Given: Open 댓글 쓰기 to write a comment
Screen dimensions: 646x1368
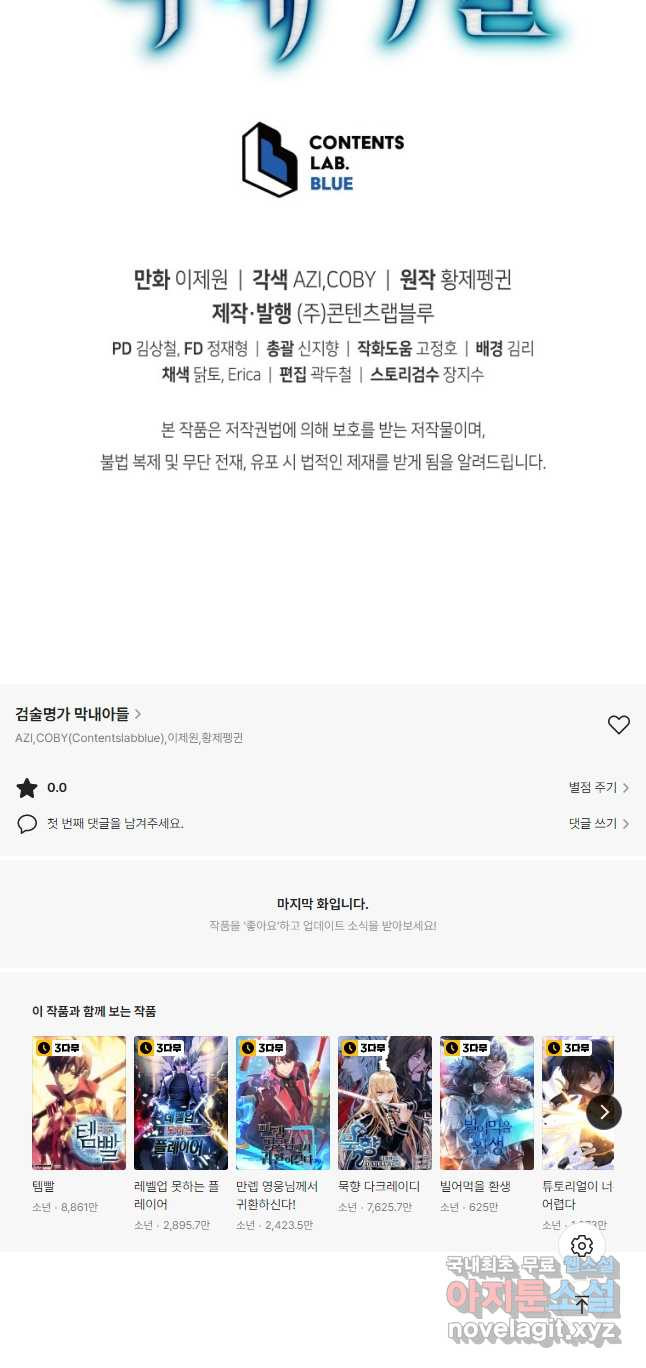Looking at the screenshot, I should point(598,824).
